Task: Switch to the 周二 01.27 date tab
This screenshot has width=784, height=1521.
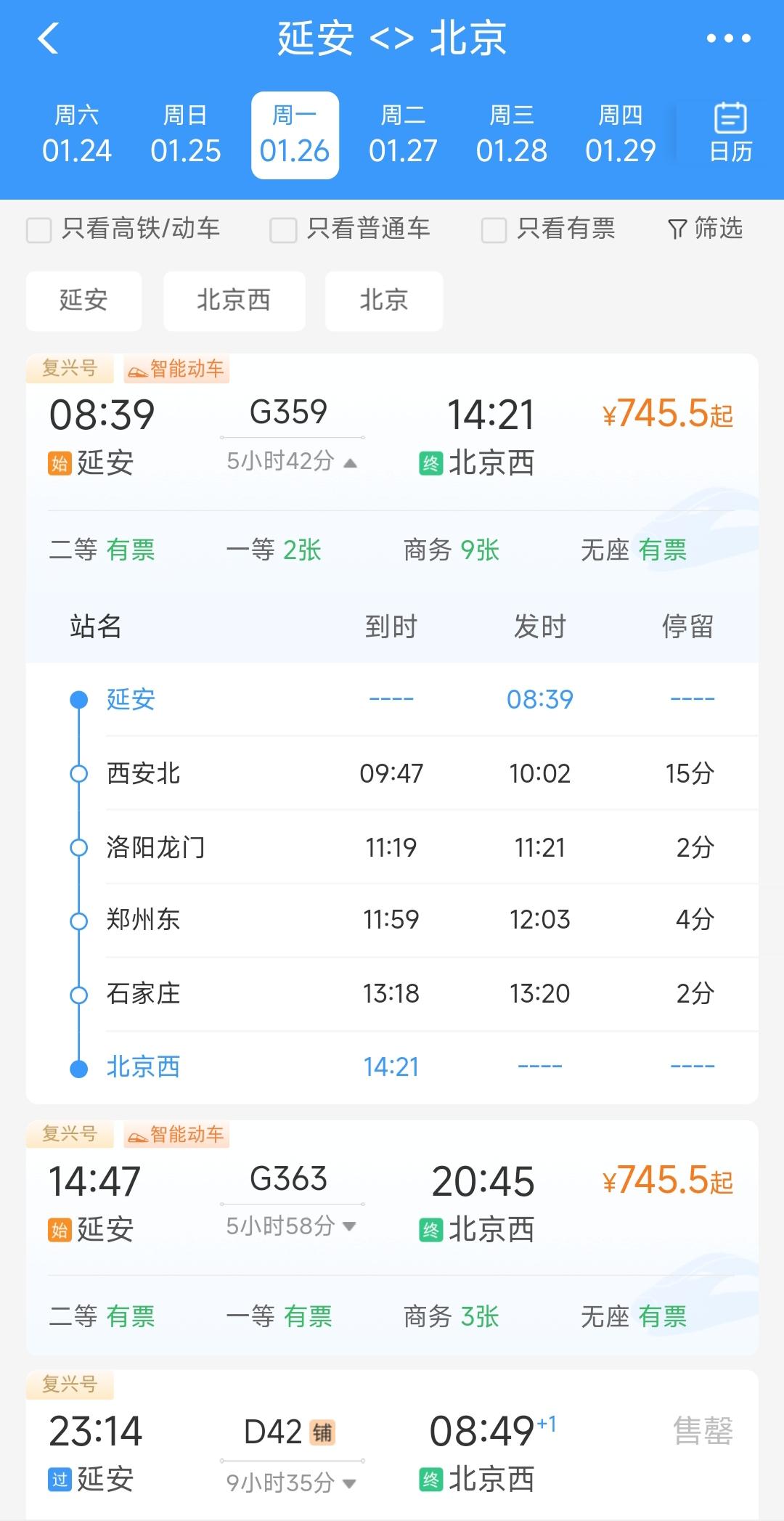Action: [x=404, y=133]
